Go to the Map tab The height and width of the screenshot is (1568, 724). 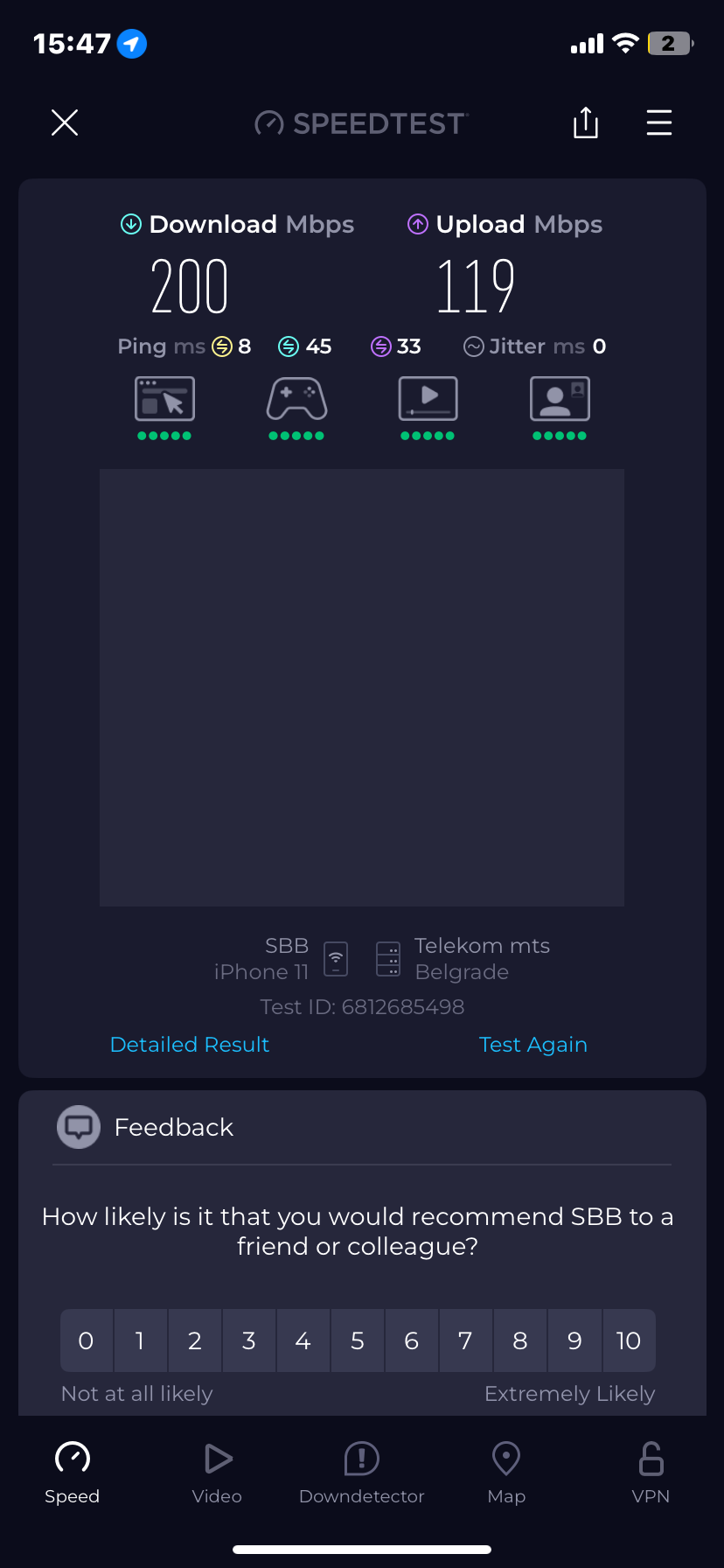506,1473
